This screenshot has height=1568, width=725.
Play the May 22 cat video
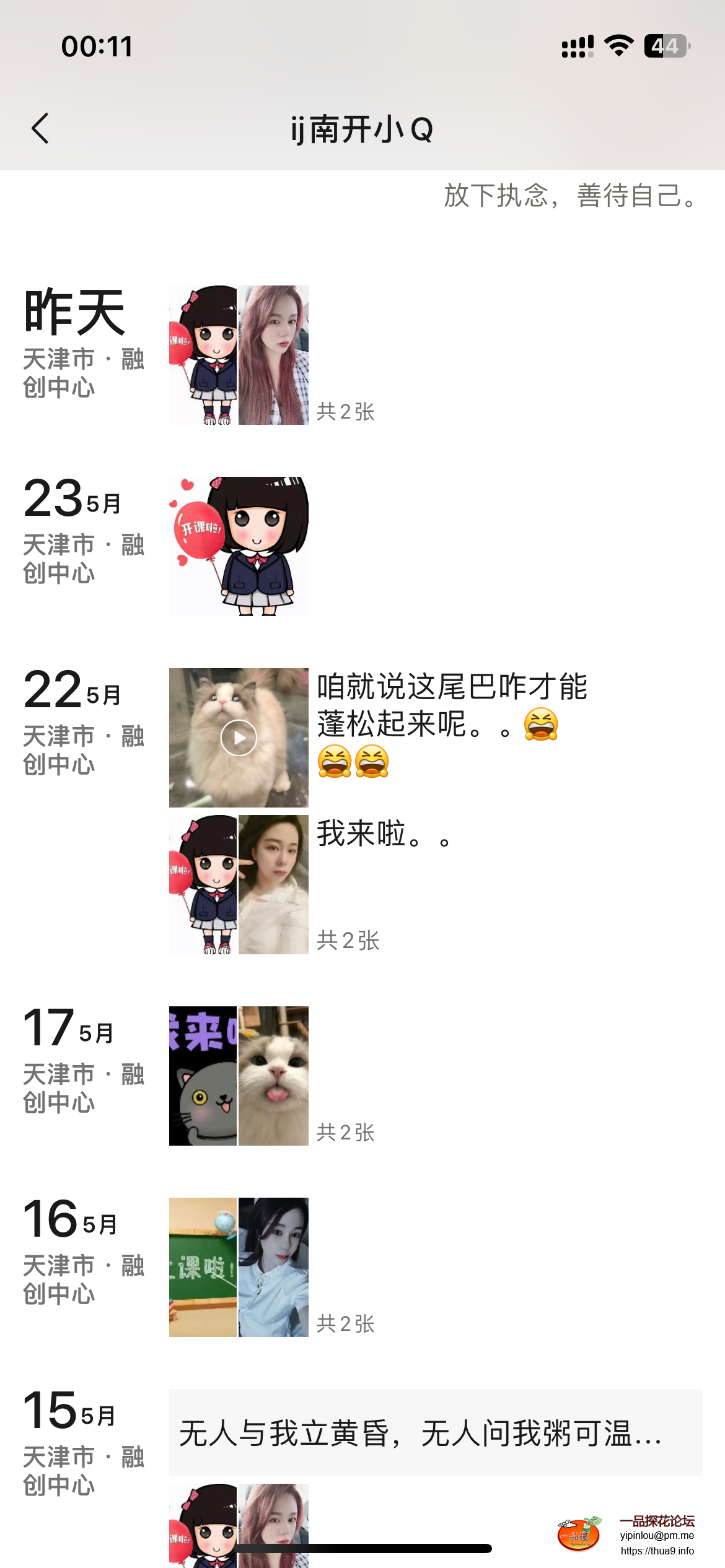click(239, 738)
